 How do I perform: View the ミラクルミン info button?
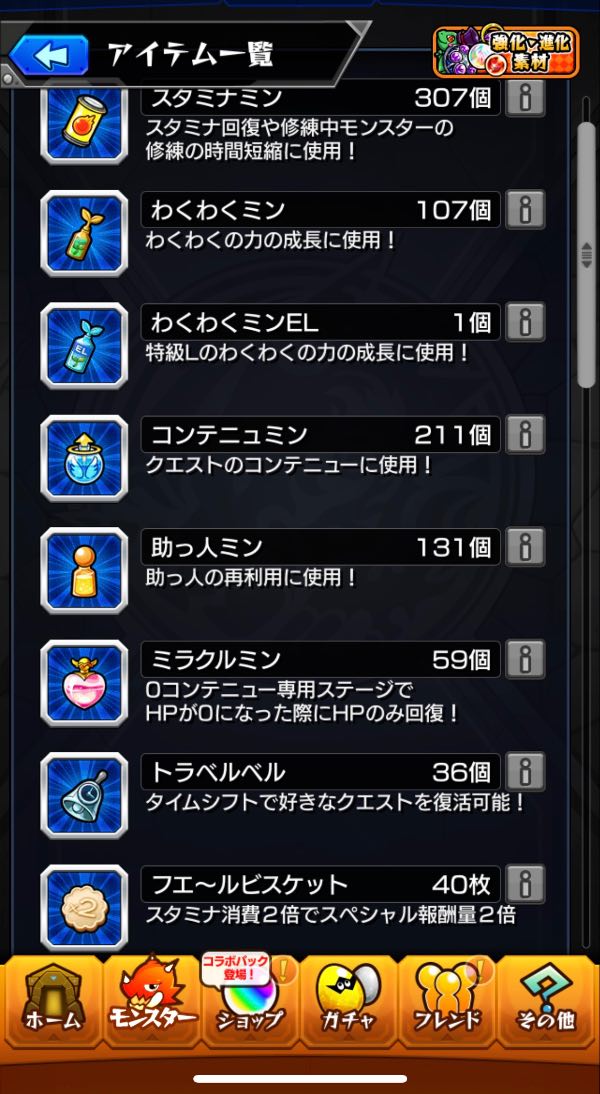525,659
